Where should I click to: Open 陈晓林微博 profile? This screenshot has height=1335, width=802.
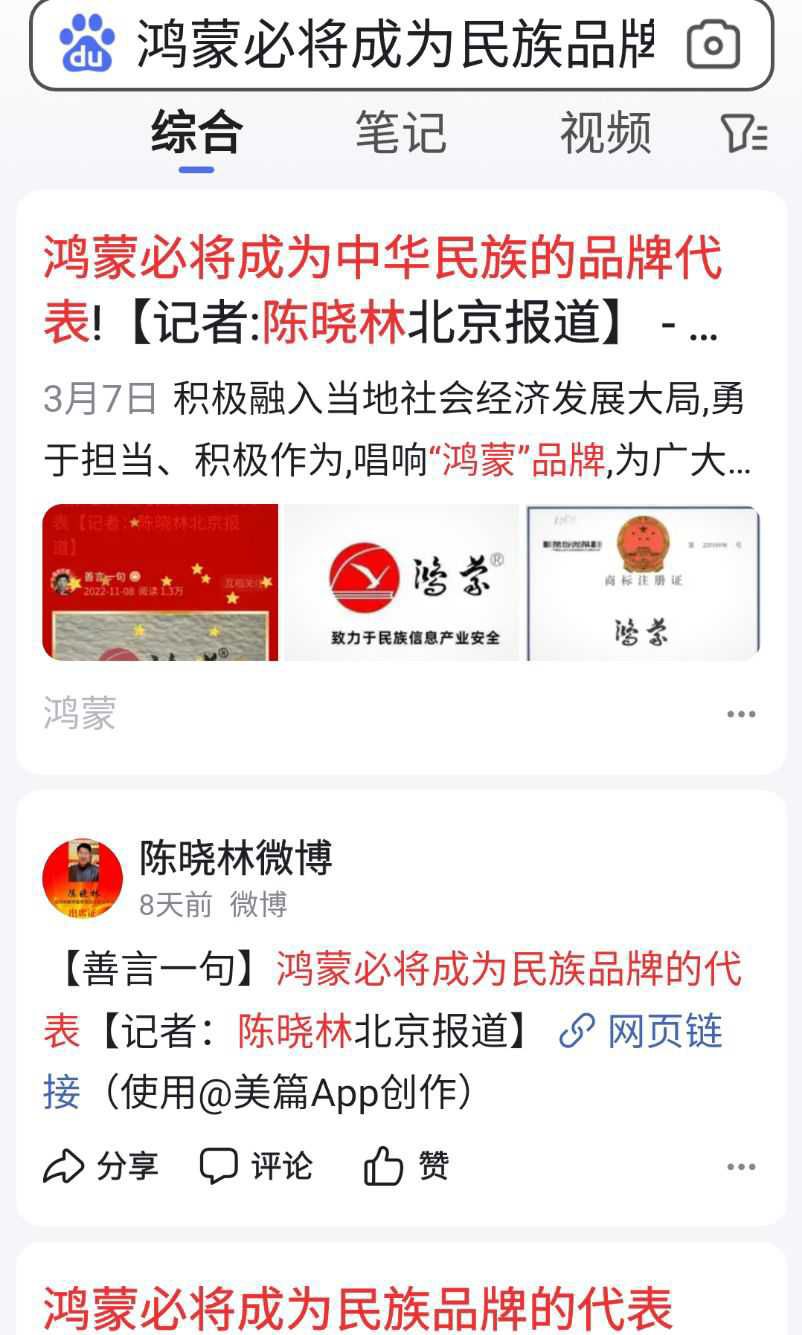tap(235, 858)
